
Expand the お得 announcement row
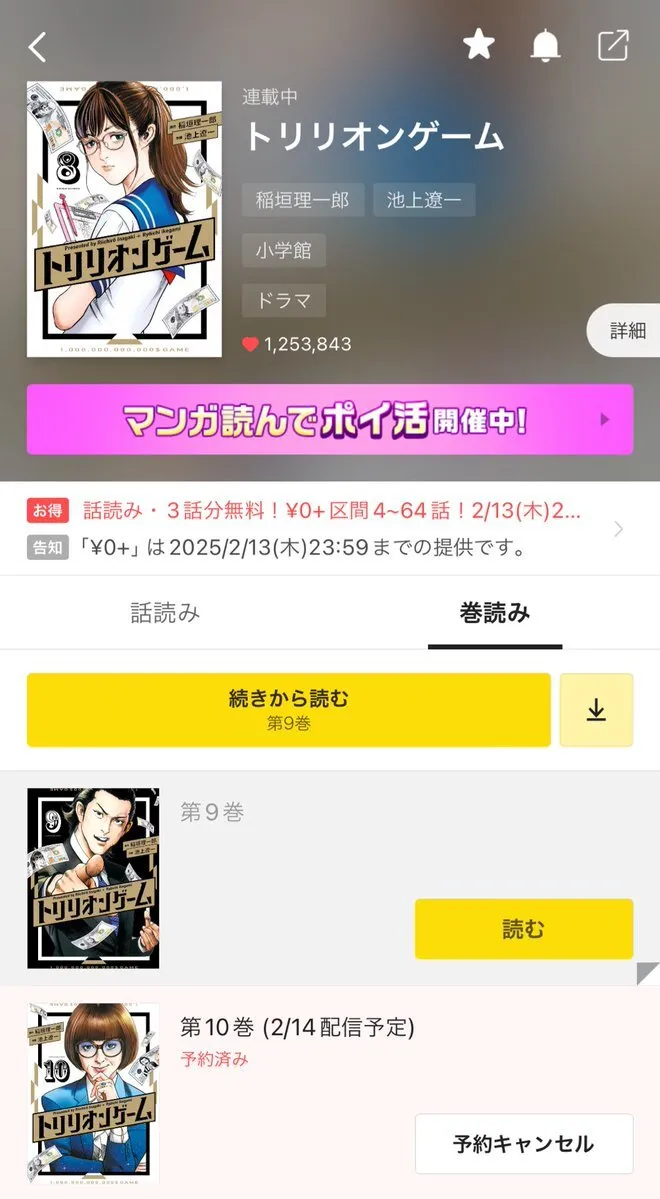(x=329, y=511)
